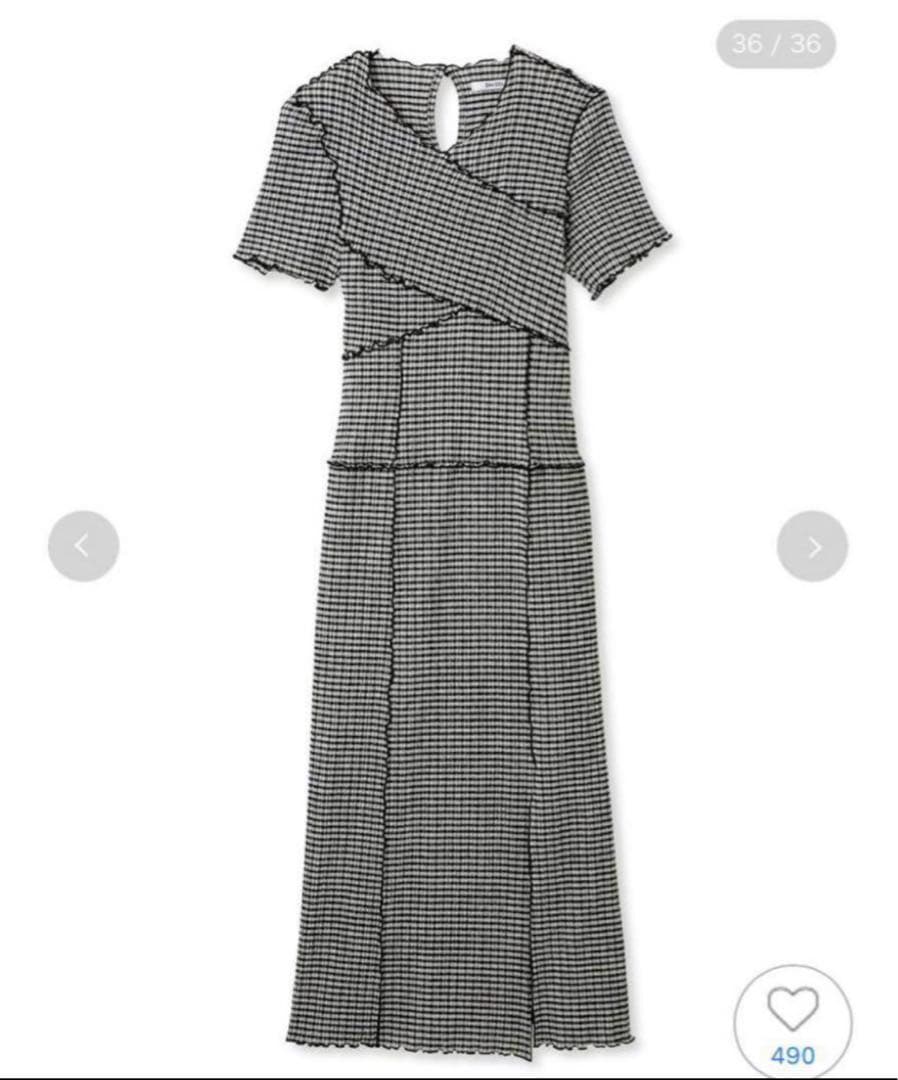This screenshot has height=1080, width=898.
Task: Go to the previous product image
Action: 83,546
